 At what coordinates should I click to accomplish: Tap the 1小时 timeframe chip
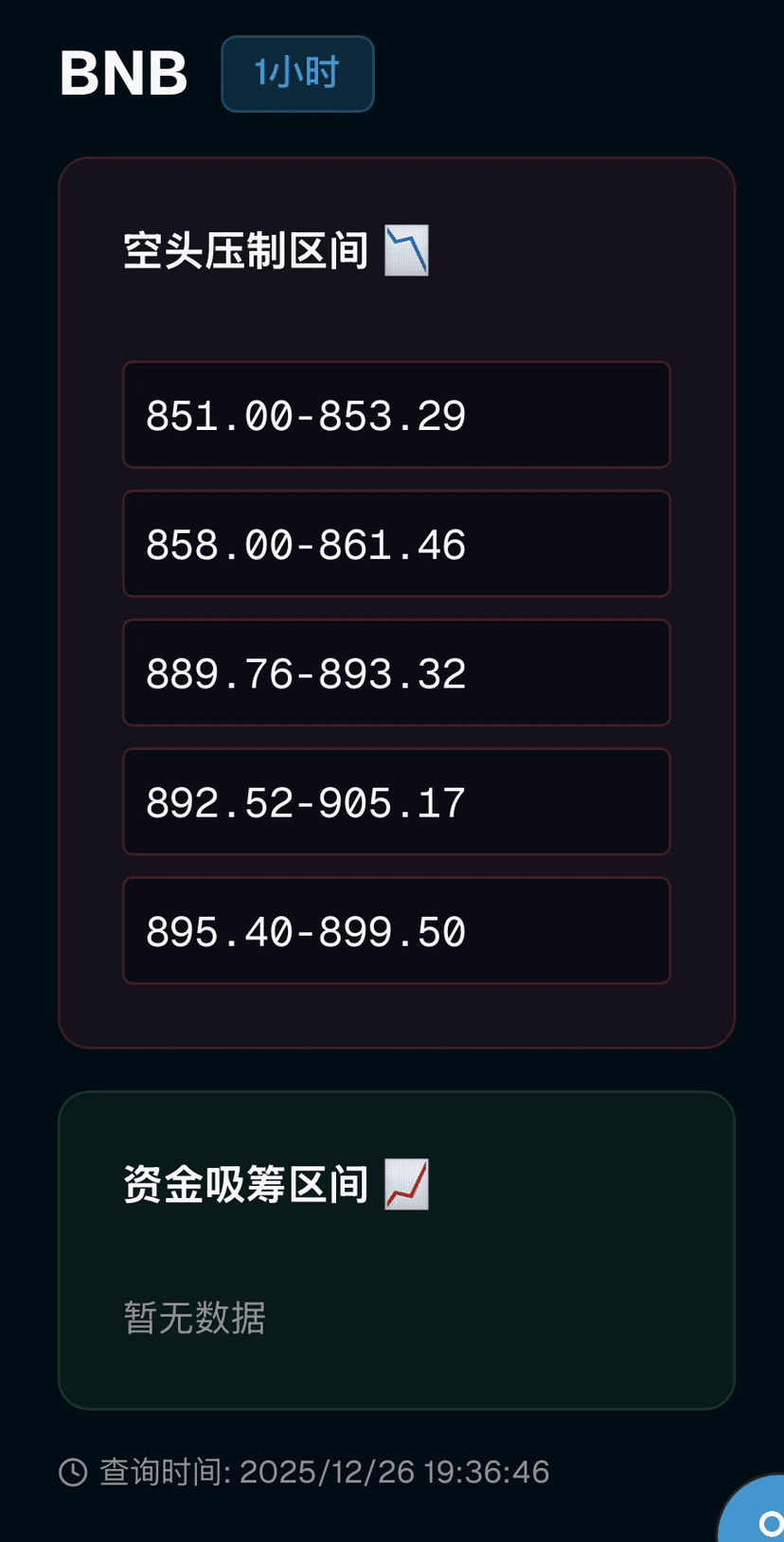point(297,74)
